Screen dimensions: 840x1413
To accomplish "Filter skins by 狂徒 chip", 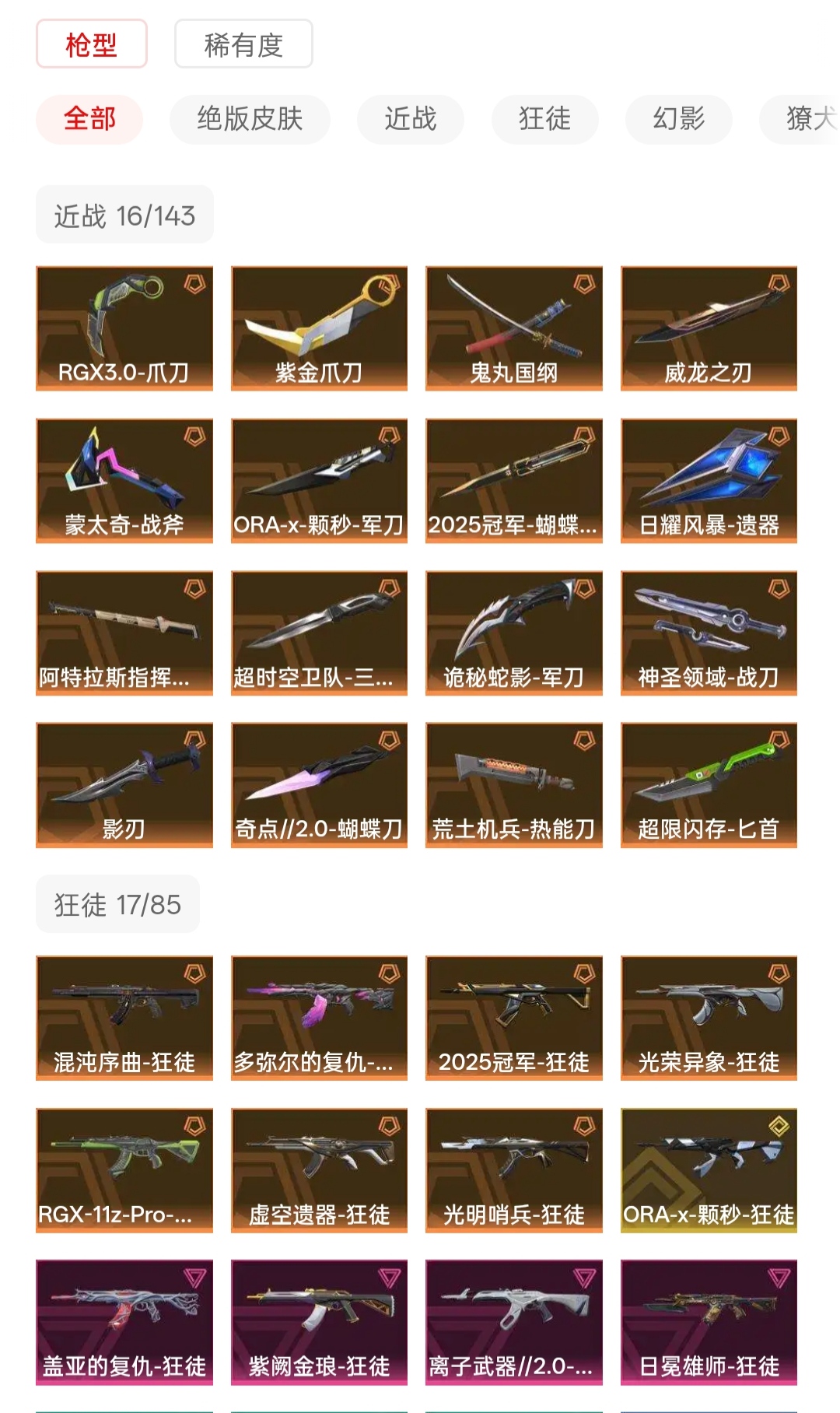I will 544,119.
